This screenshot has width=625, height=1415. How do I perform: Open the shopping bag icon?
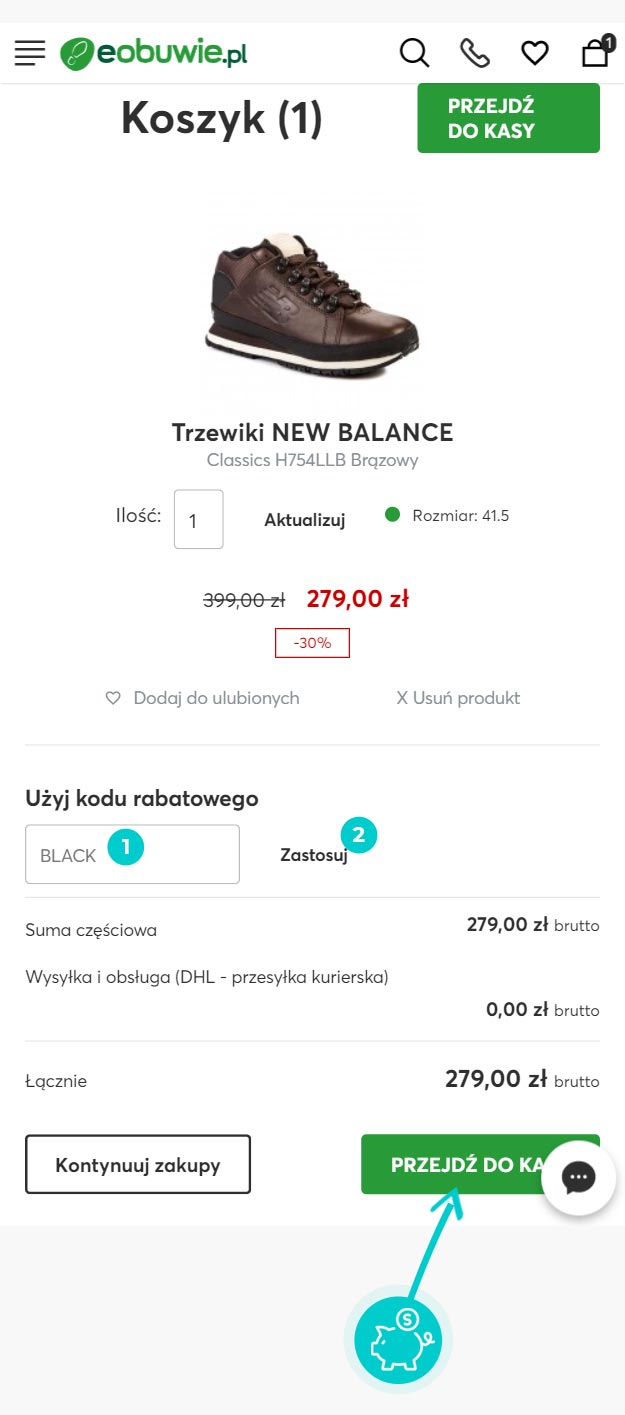597,51
